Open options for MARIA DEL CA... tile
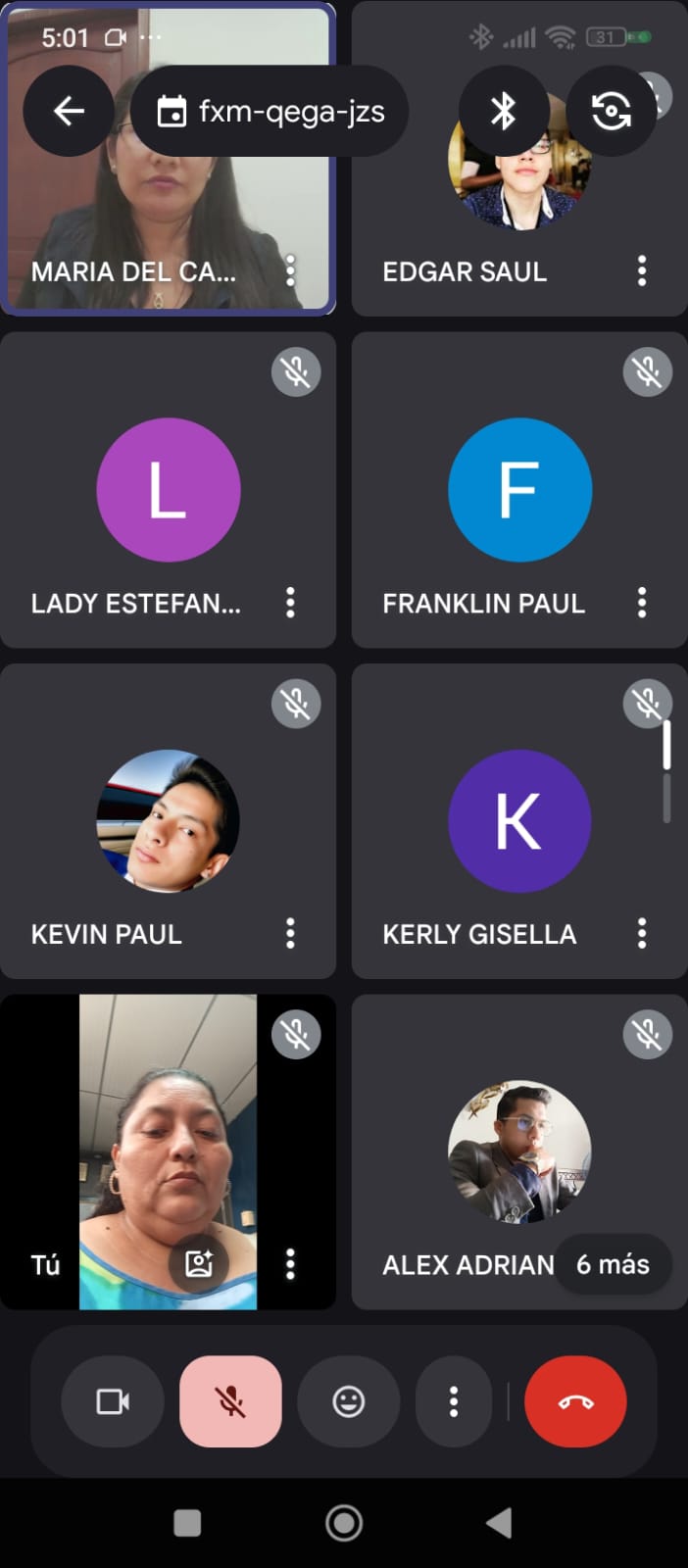 point(290,270)
